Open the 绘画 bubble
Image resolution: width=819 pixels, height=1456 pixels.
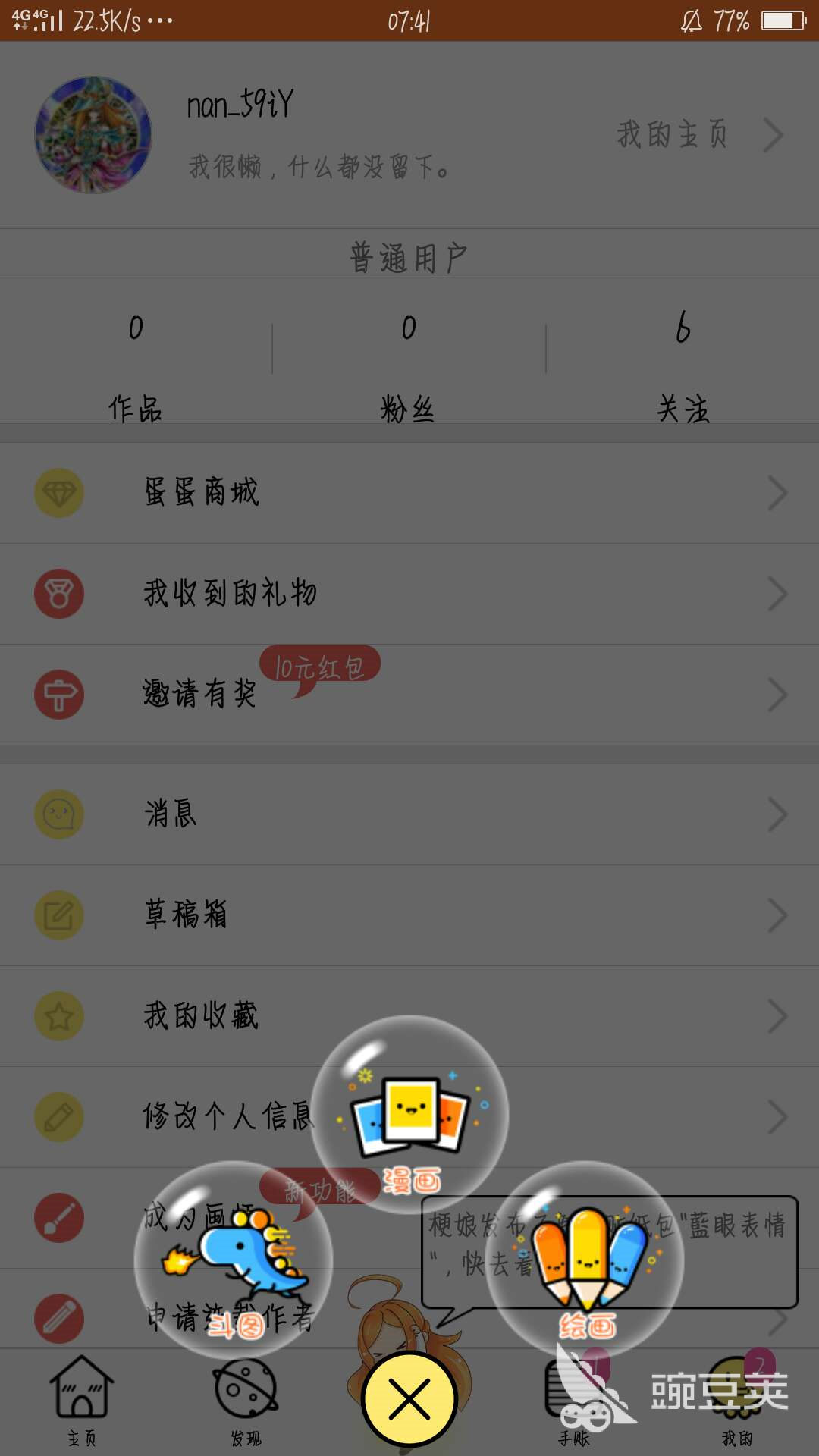click(585, 1260)
